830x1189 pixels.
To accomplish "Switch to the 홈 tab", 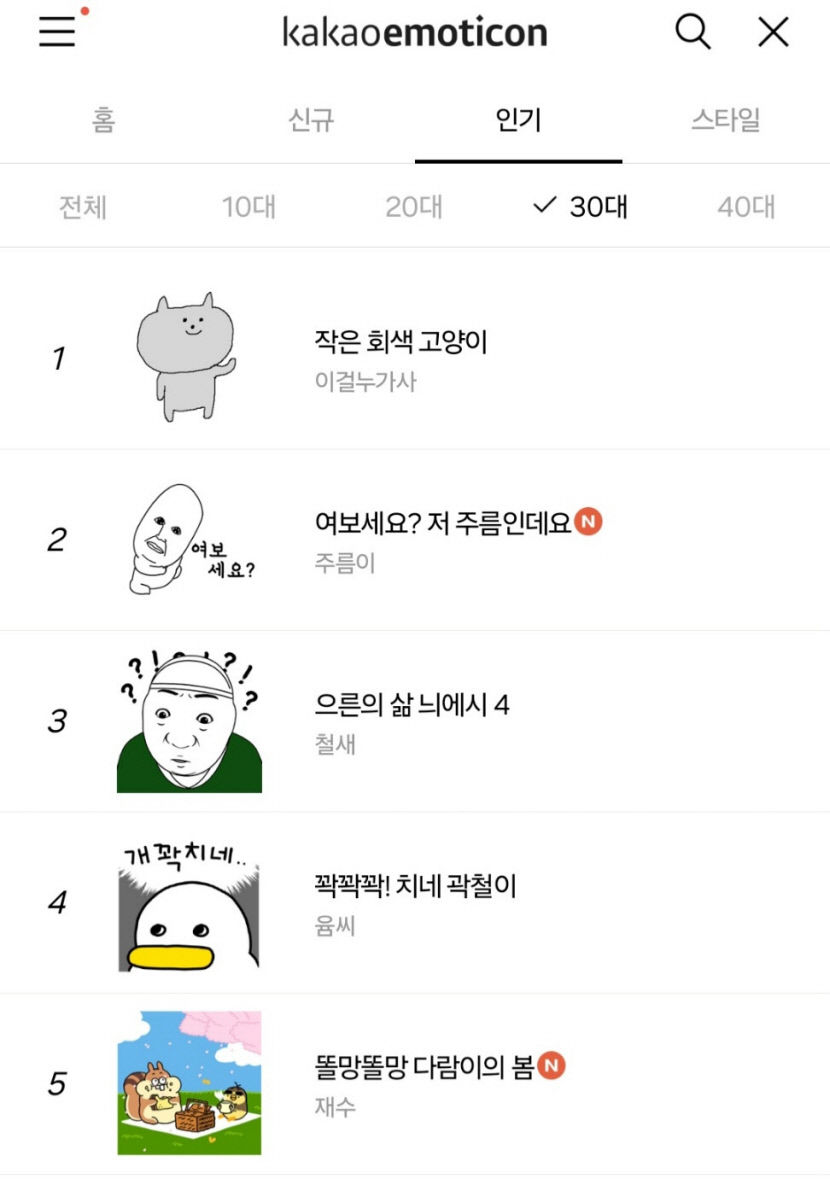I will pos(103,121).
